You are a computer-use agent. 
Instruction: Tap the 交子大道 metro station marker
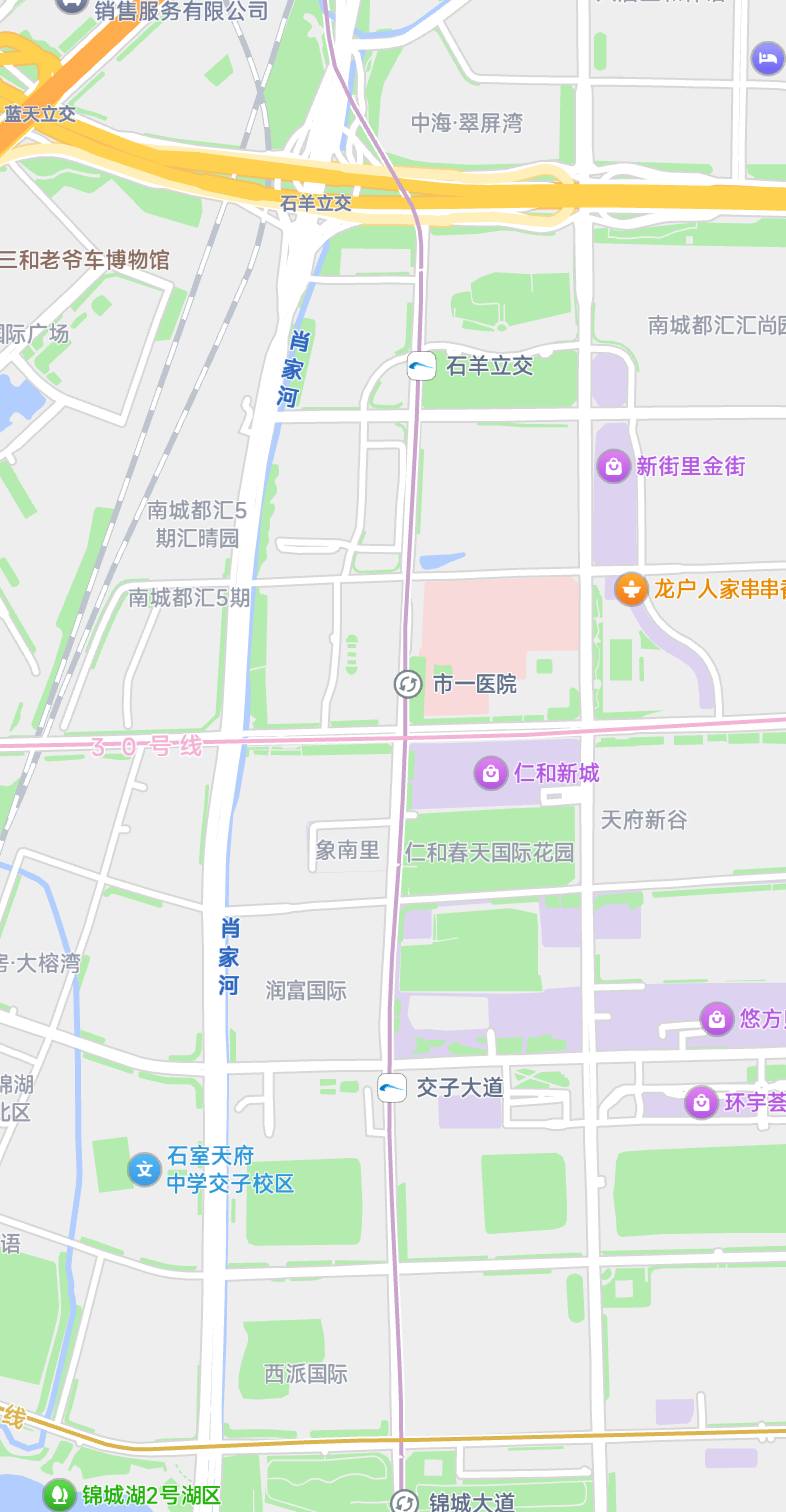[392, 1087]
